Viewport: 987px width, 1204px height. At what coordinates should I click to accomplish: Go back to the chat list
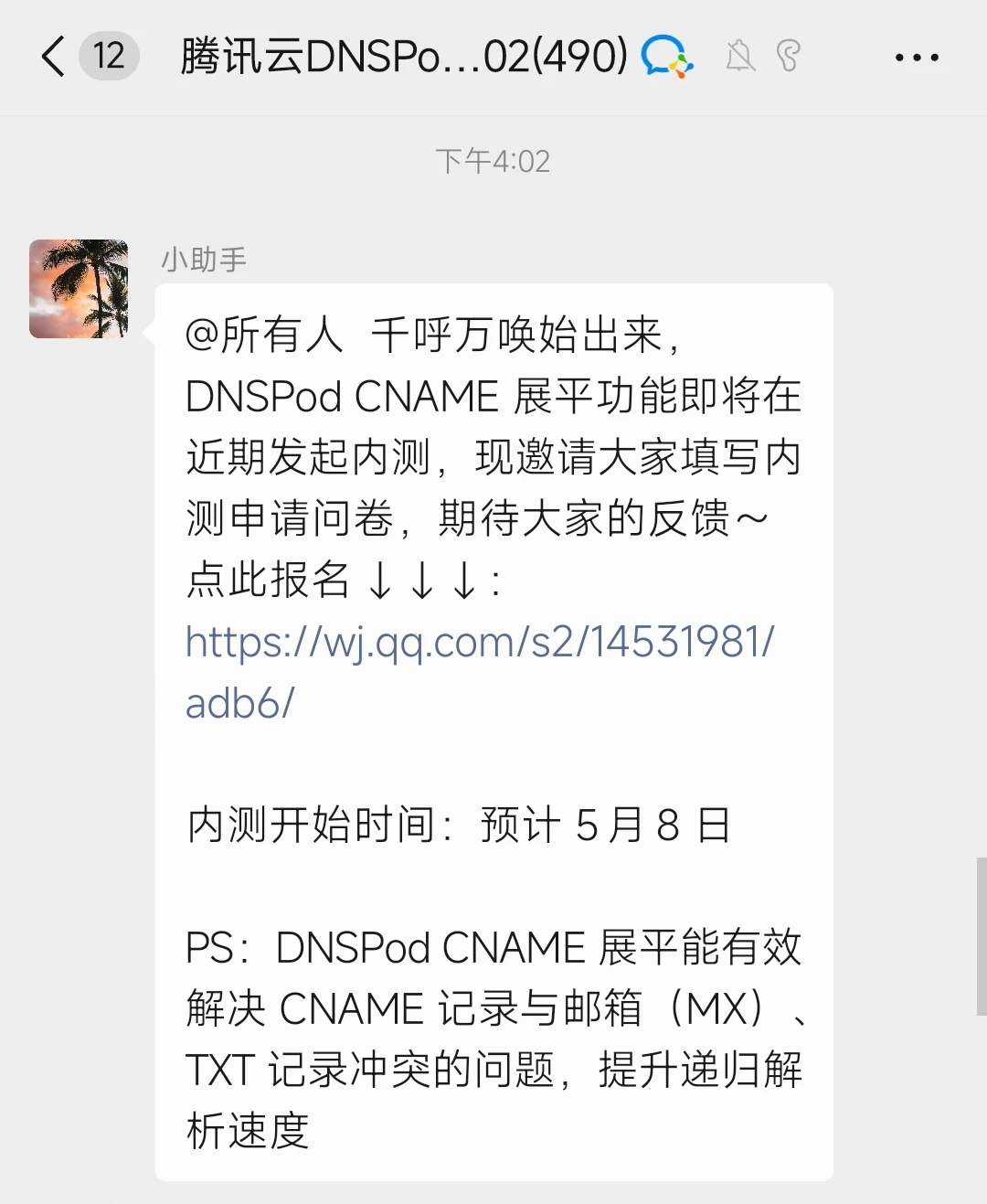55,57
